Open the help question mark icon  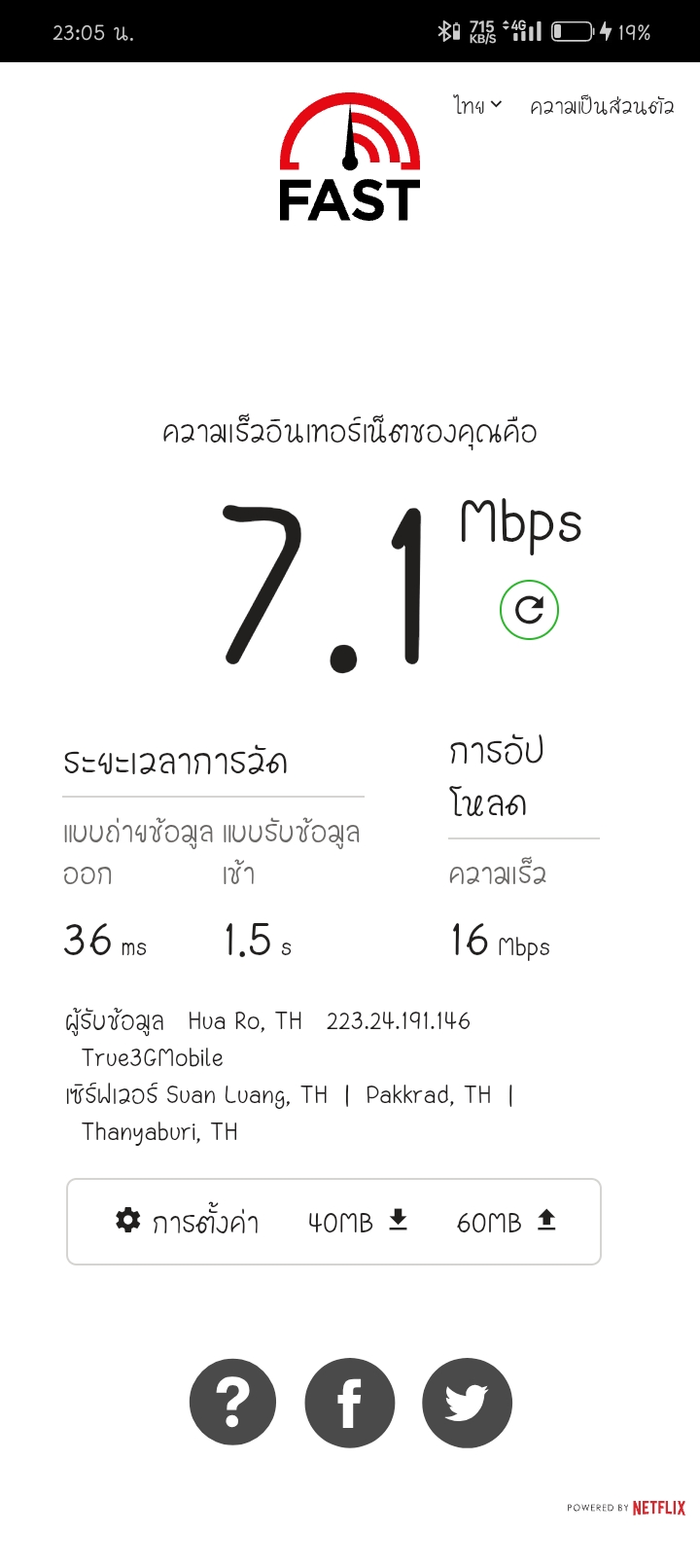point(232,1402)
